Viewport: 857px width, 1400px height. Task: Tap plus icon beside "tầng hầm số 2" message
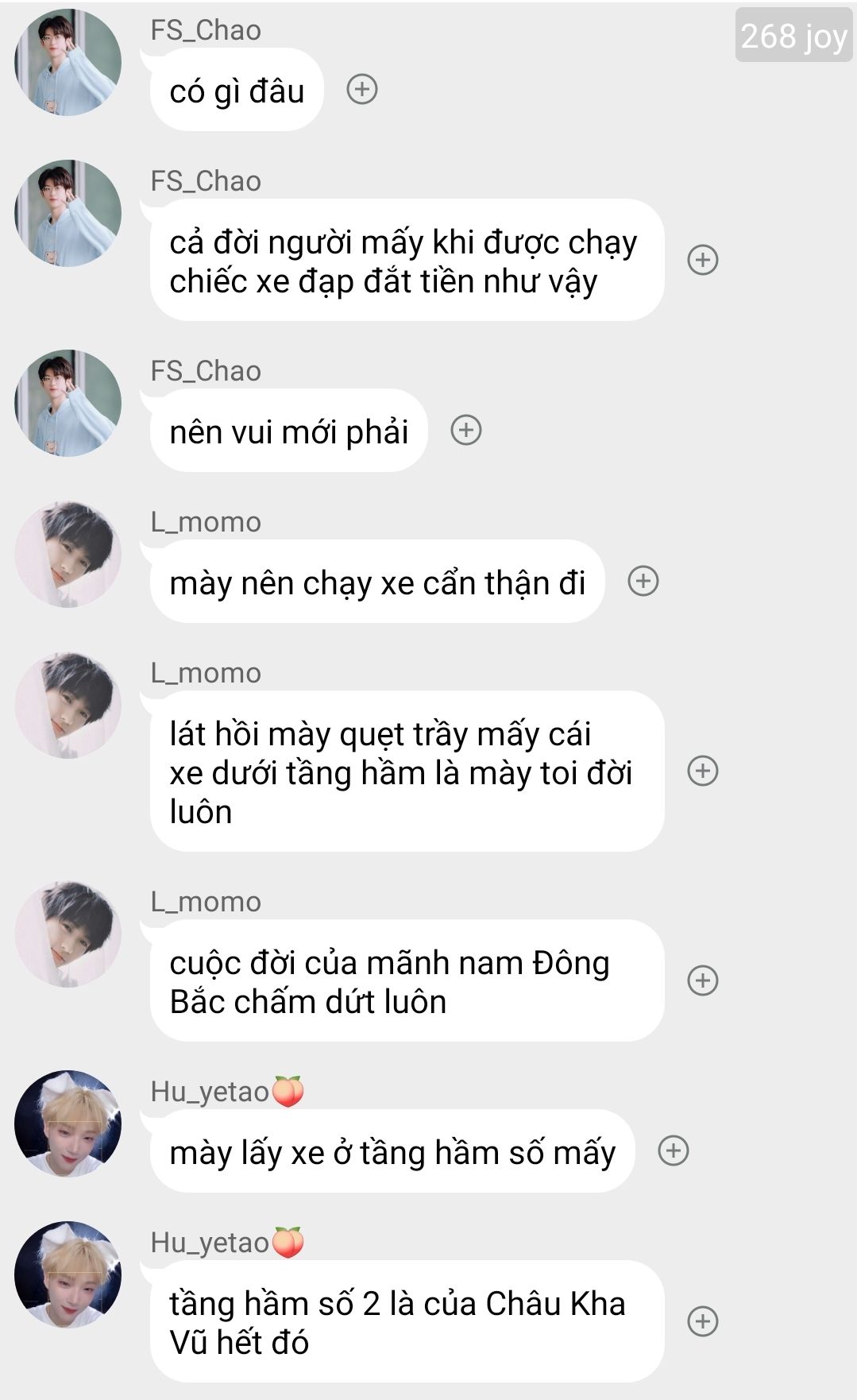(703, 1321)
